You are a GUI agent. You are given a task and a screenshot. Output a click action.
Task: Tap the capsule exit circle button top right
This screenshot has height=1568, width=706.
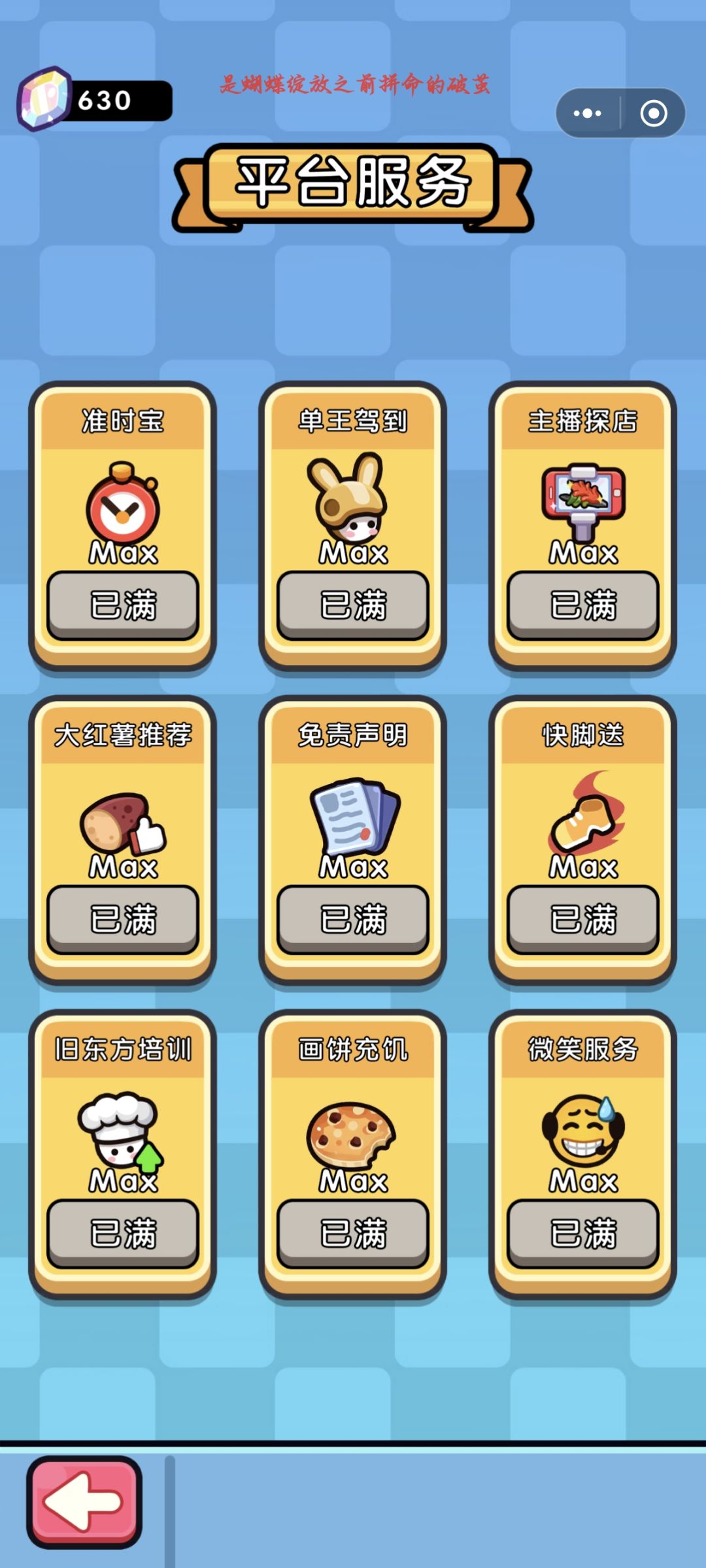tap(653, 112)
